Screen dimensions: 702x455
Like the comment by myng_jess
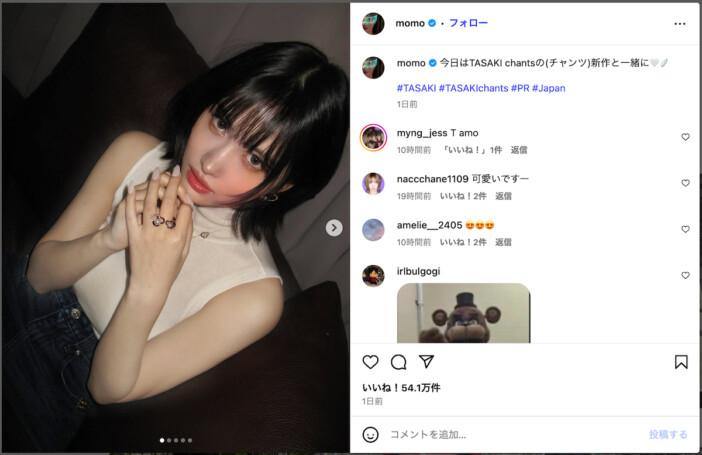(x=685, y=137)
